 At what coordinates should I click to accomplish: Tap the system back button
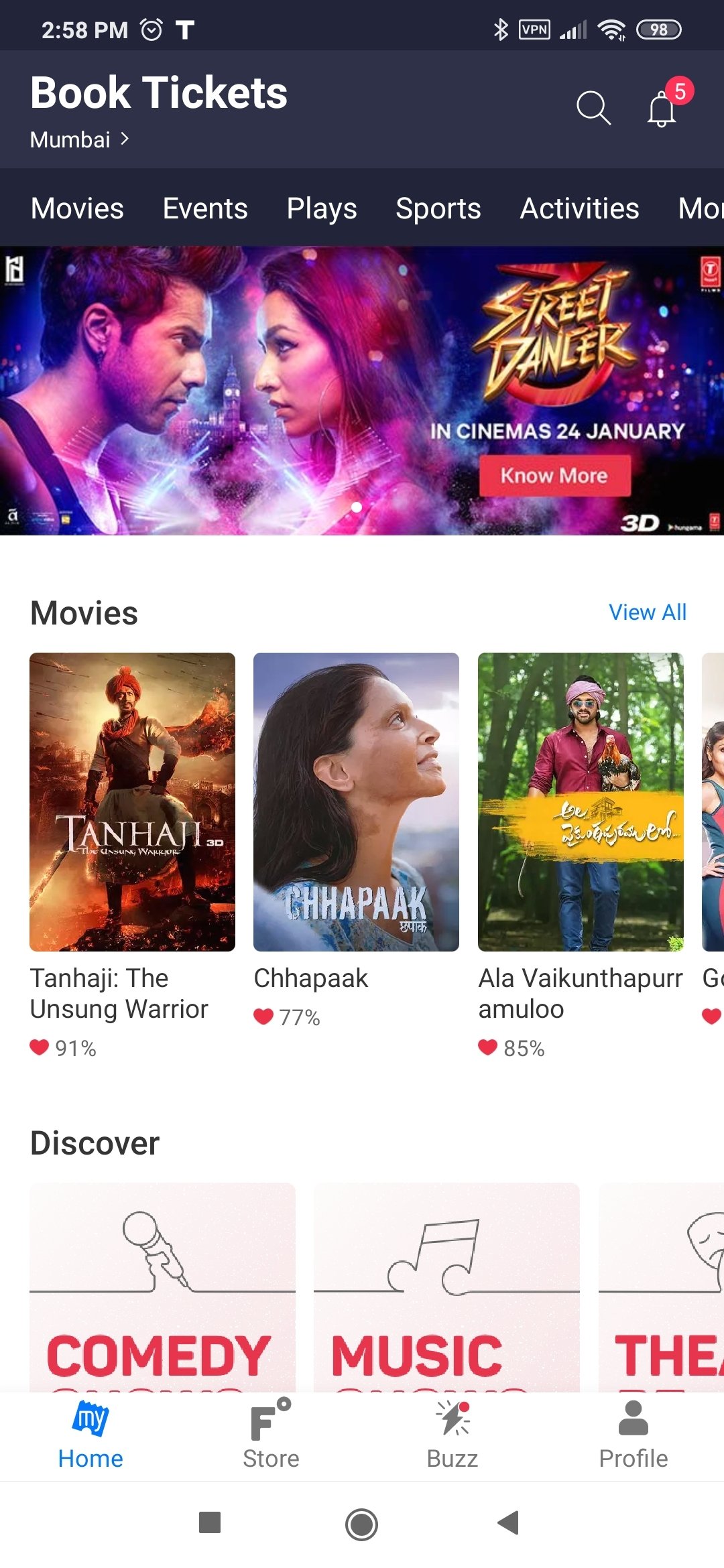(508, 1522)
